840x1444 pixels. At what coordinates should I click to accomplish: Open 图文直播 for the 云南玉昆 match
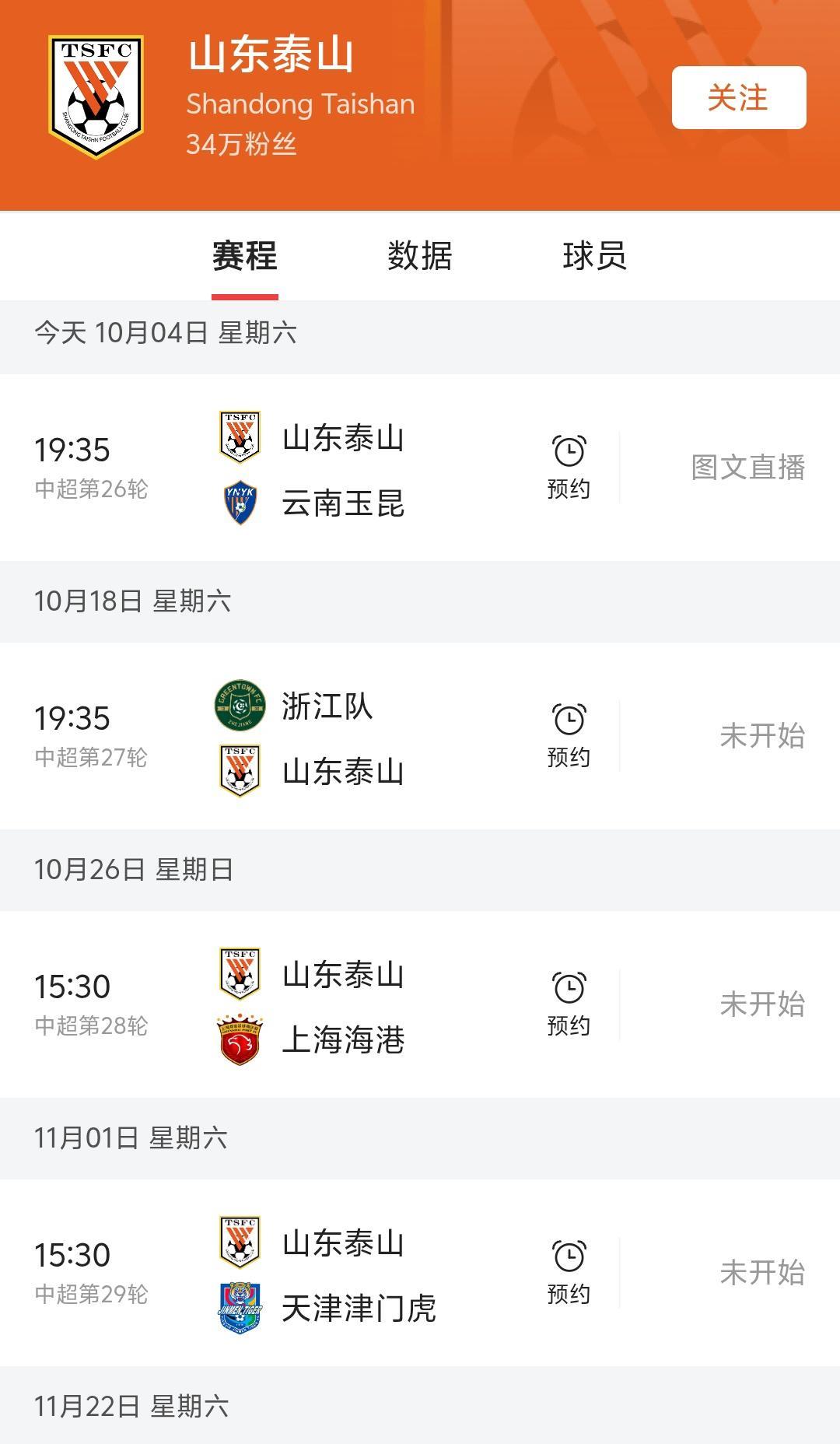(x=747, y=468)
